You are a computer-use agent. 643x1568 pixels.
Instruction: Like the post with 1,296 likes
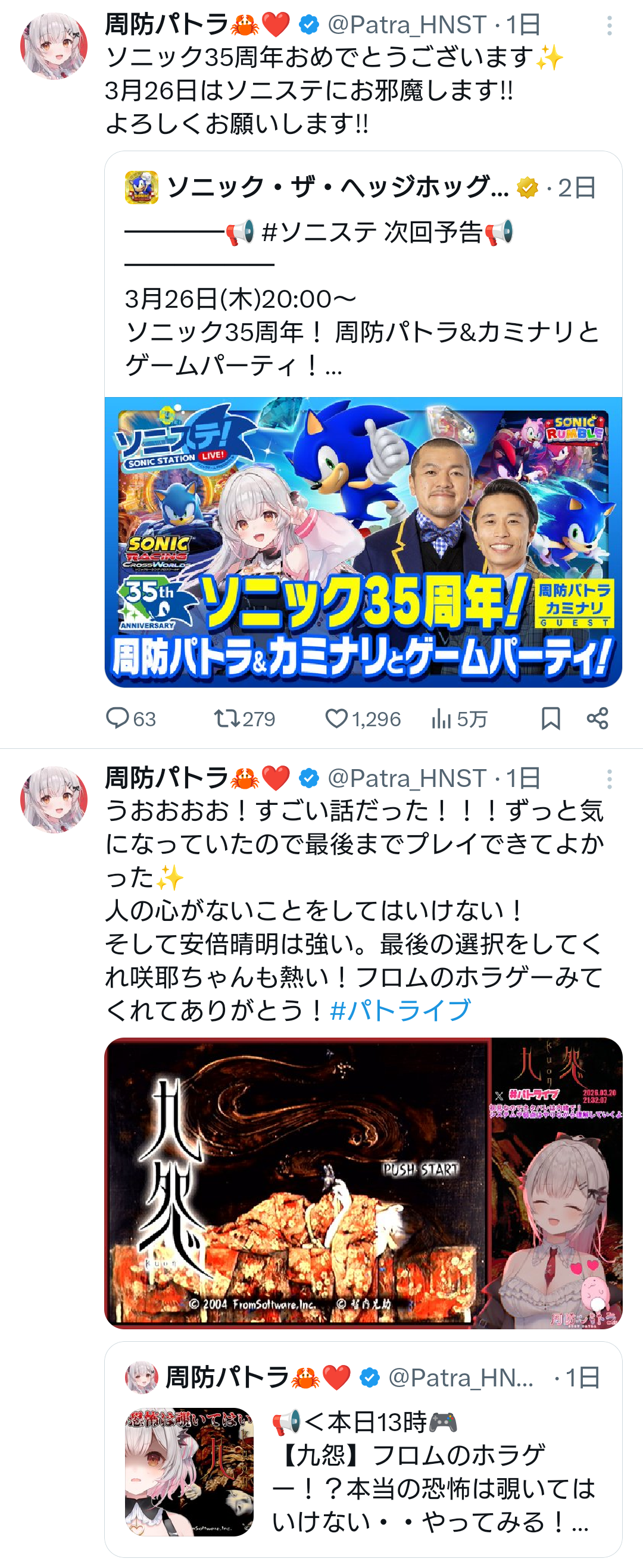click(336, 719)
